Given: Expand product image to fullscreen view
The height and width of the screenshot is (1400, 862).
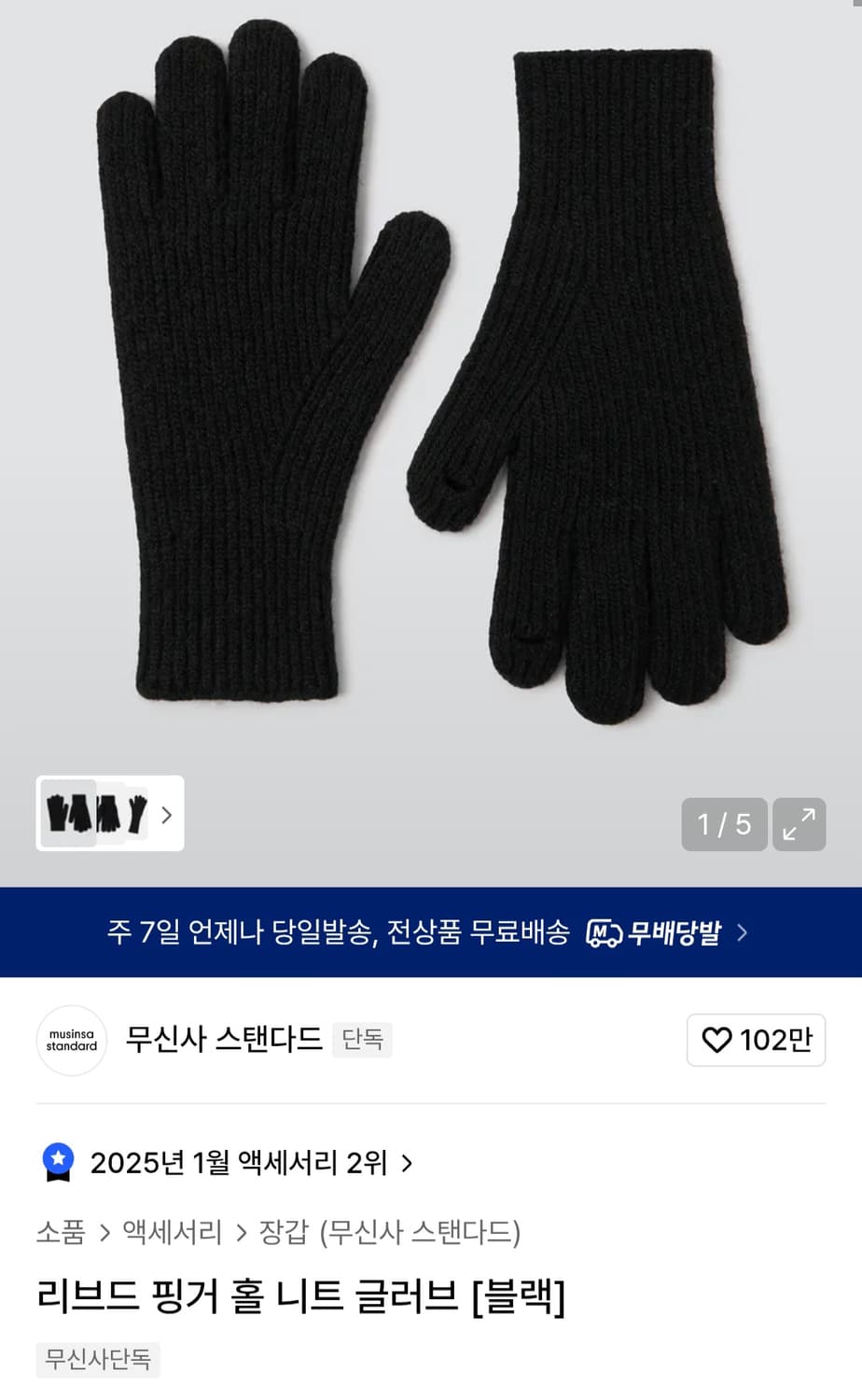Looking at the screenshot, I should pos(799,824).
